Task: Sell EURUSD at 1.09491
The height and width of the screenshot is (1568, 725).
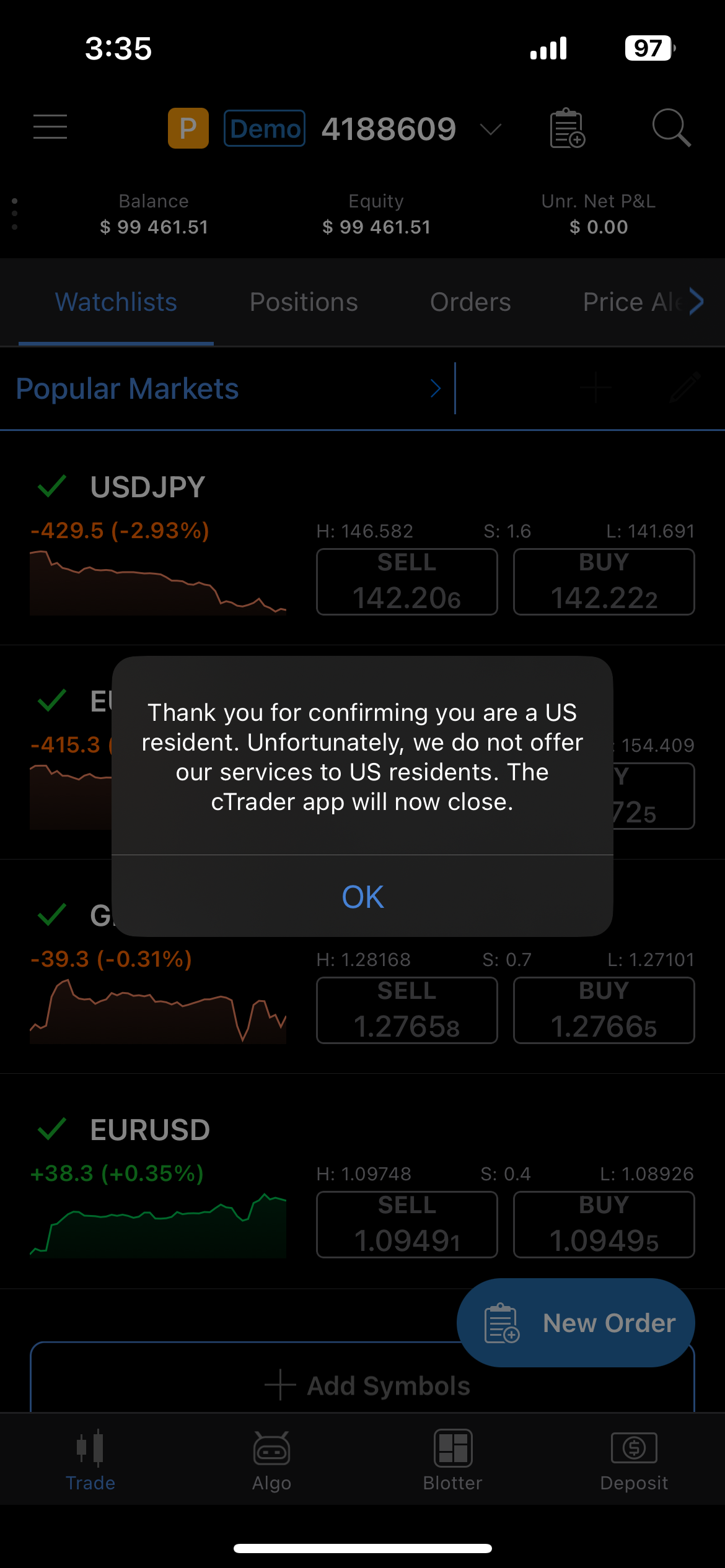Action: (407, 1225)
